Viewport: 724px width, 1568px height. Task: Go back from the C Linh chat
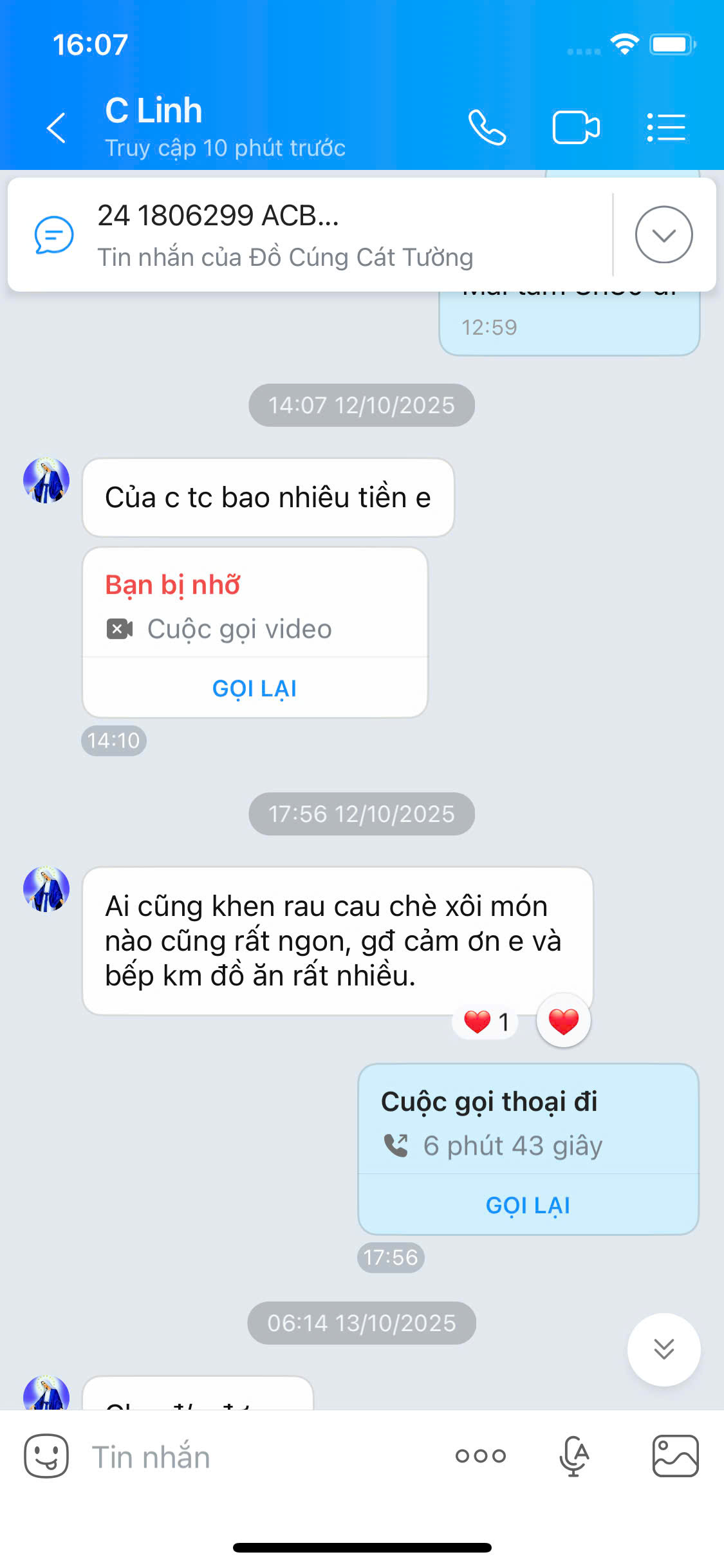[x=57, y=127]
